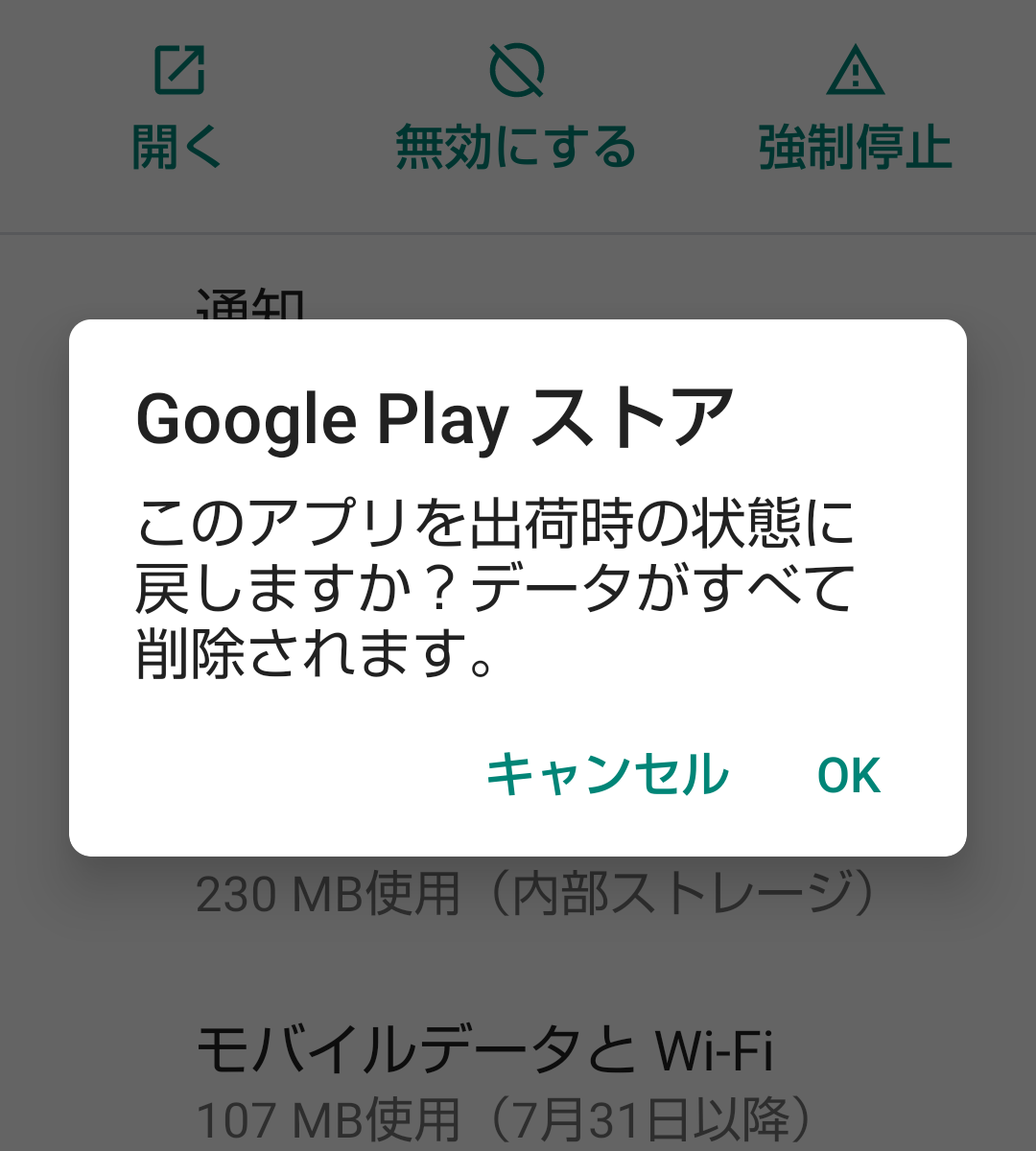Tap the 強制停止 warning triangle icon
The width and height of the screenshot is (1036, 1151).
(857, 67)
